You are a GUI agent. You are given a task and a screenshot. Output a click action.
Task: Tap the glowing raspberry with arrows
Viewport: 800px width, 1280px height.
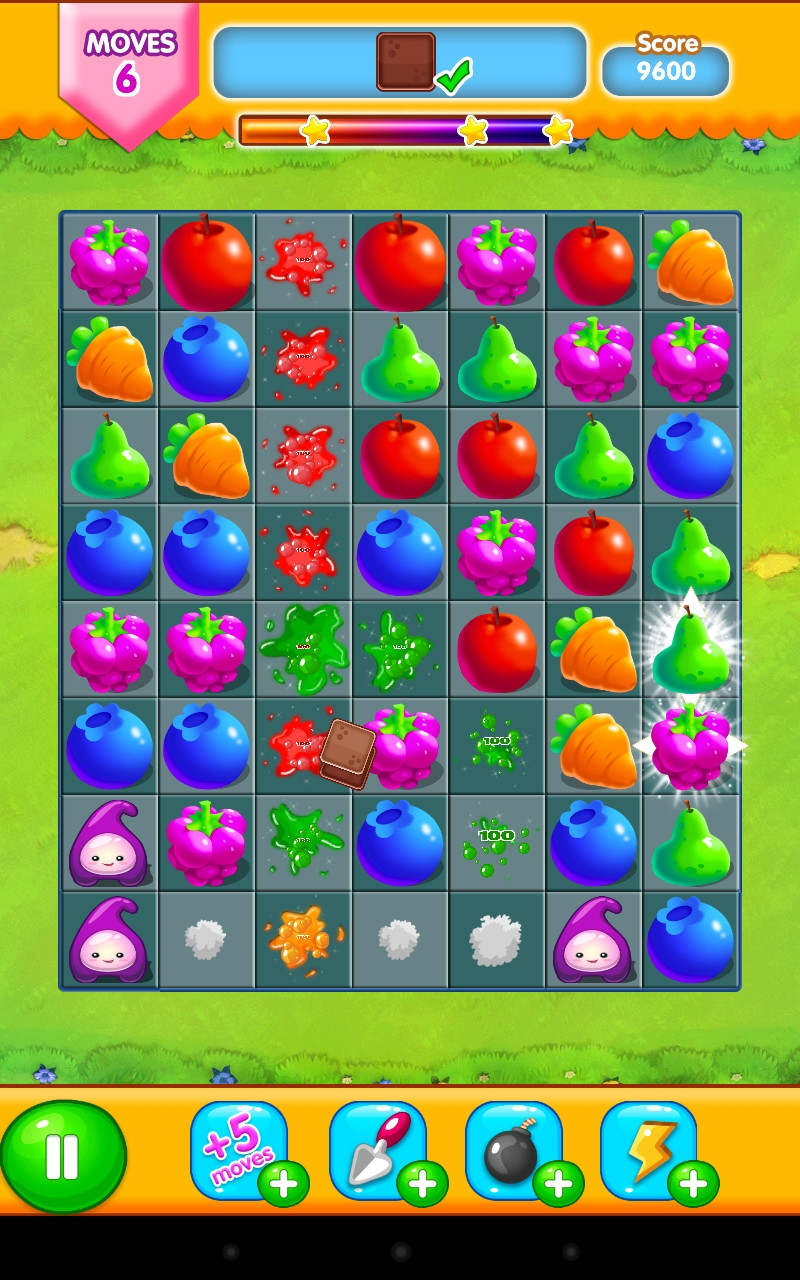pyautogui.click(x=690, y=746)
